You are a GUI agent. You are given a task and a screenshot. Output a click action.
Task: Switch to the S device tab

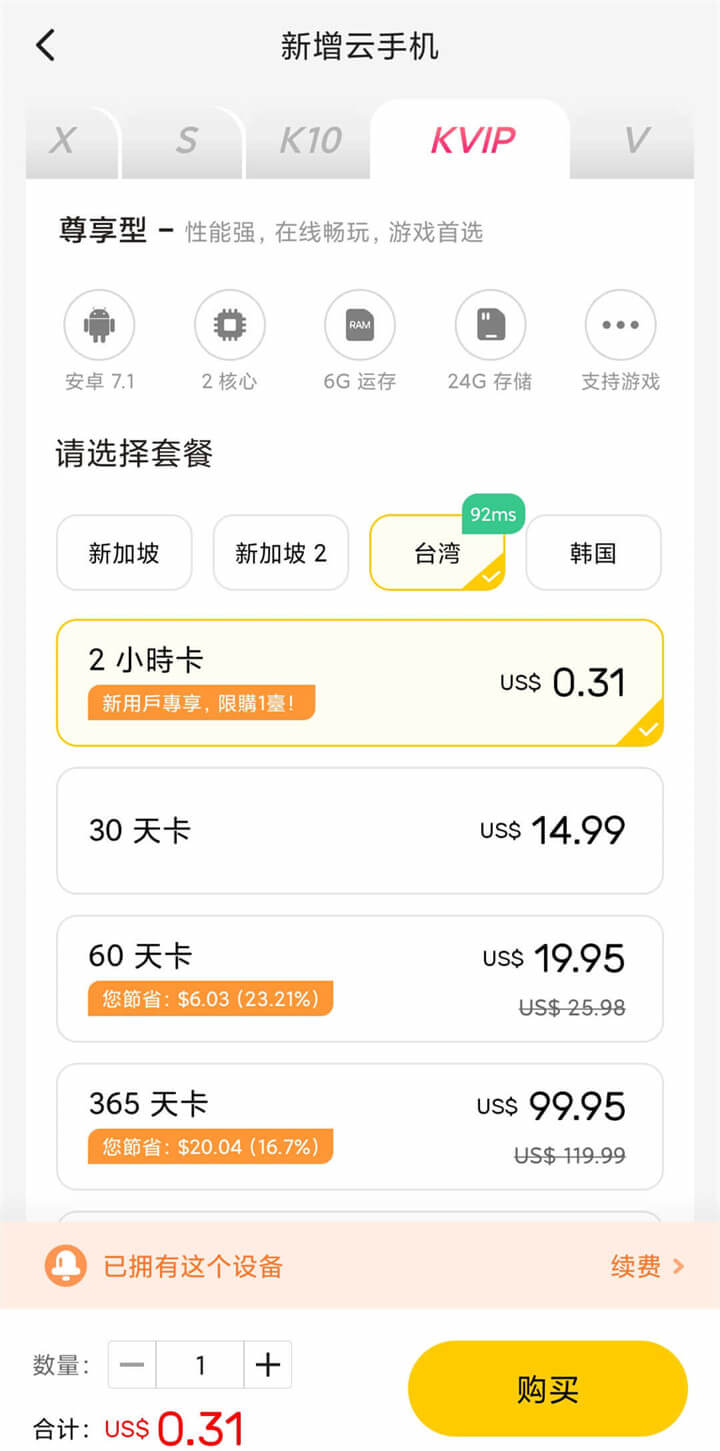click(x=186, y=141)
